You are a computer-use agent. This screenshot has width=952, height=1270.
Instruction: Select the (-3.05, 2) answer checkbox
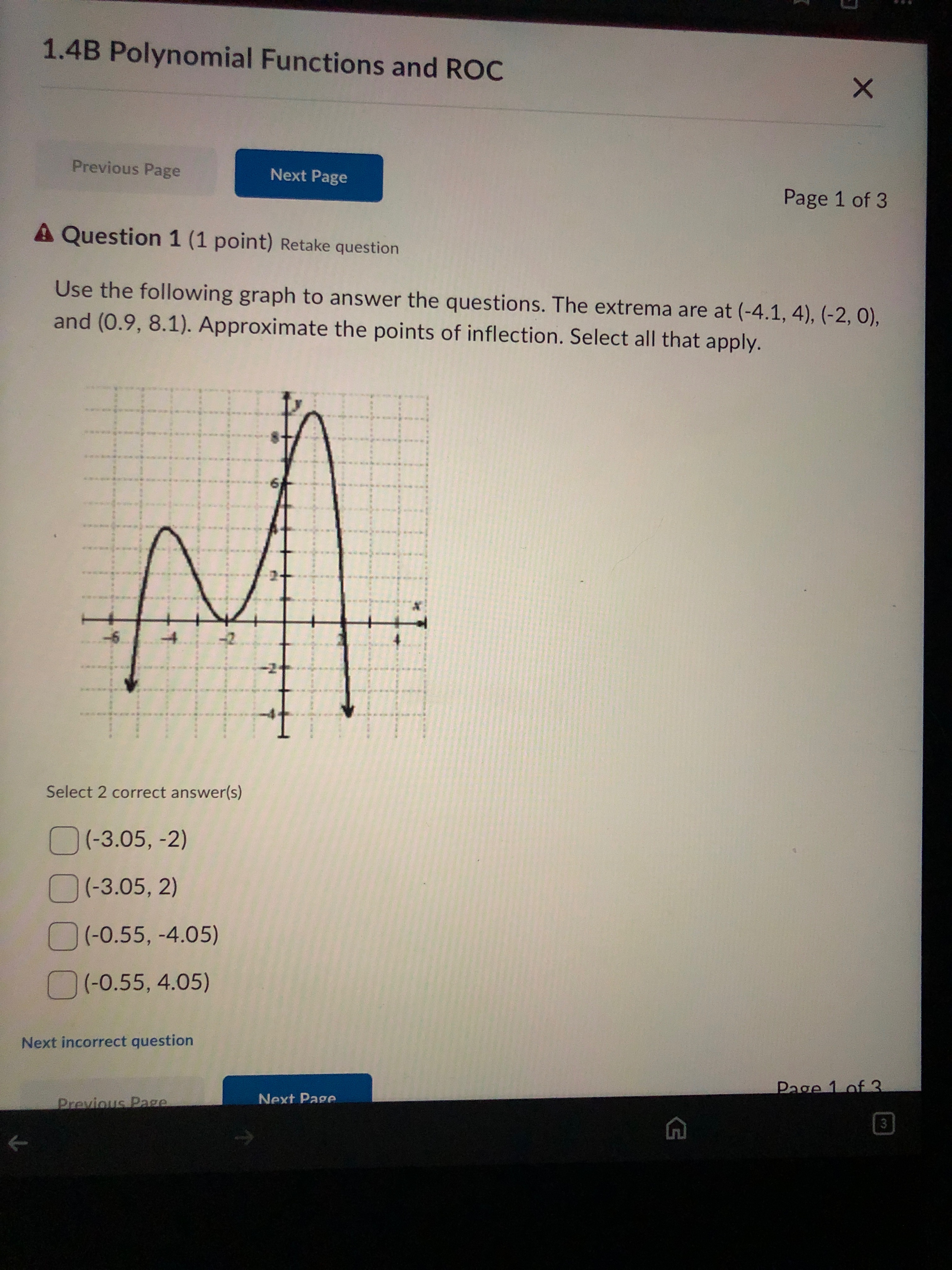point(63,888)
